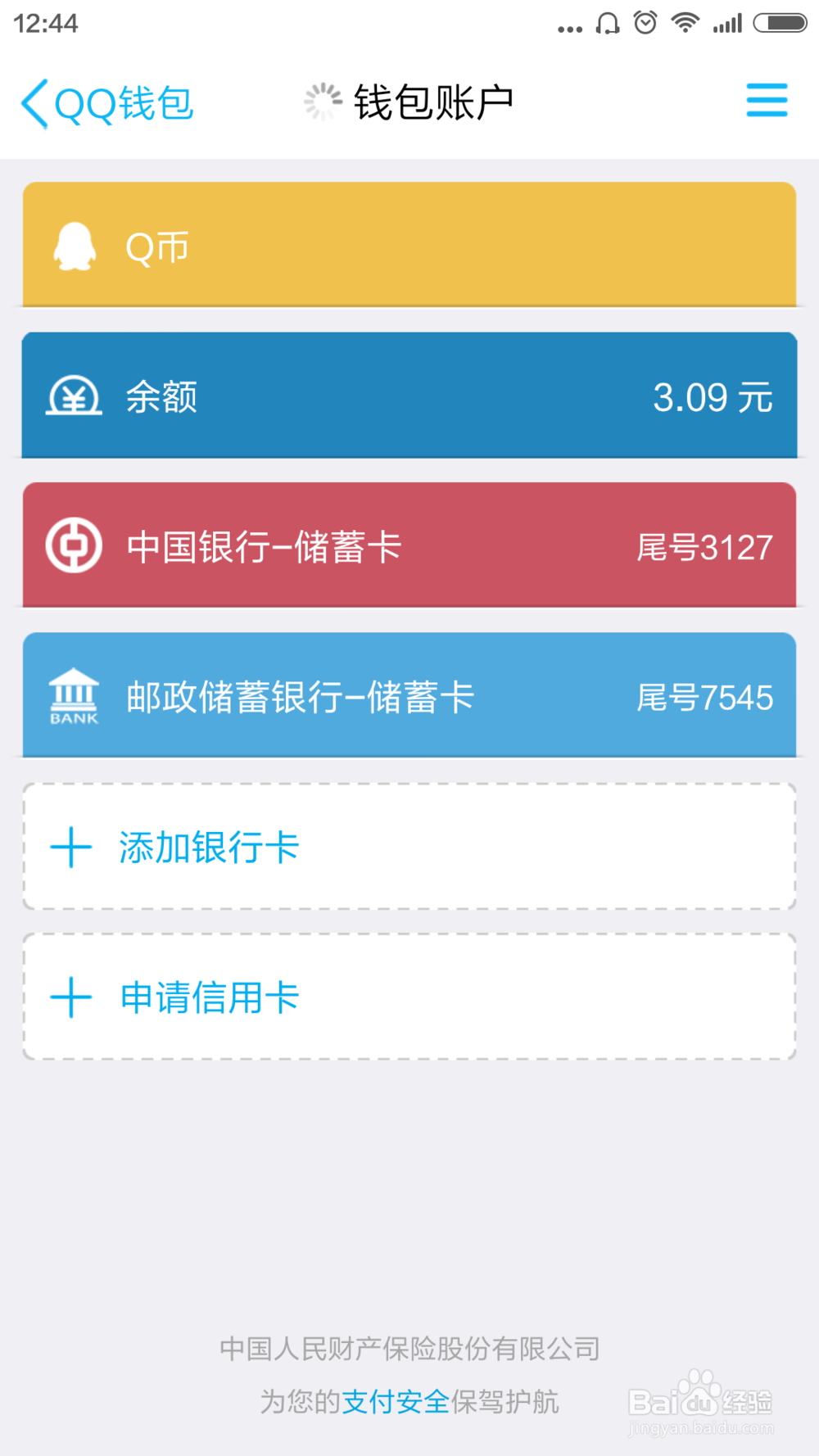Open the hamburger menu icon at top right
The height and width of the screenshot is (1456, 819).
[767, 100]
